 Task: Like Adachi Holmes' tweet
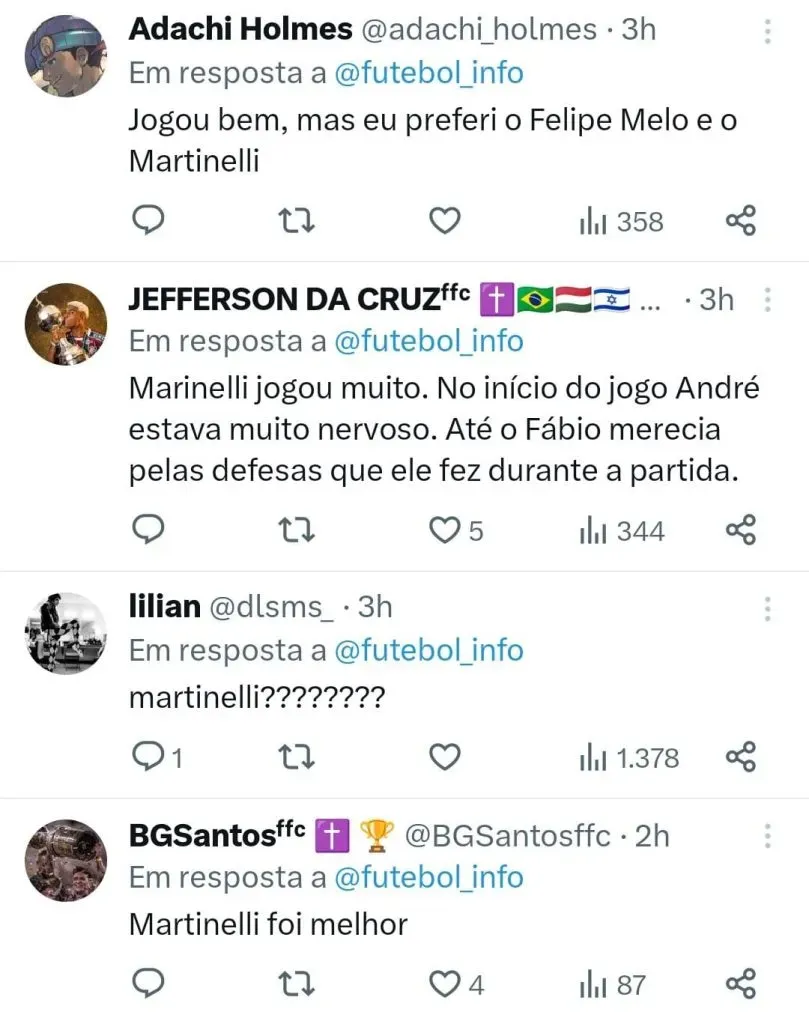[x=444, y=220]
